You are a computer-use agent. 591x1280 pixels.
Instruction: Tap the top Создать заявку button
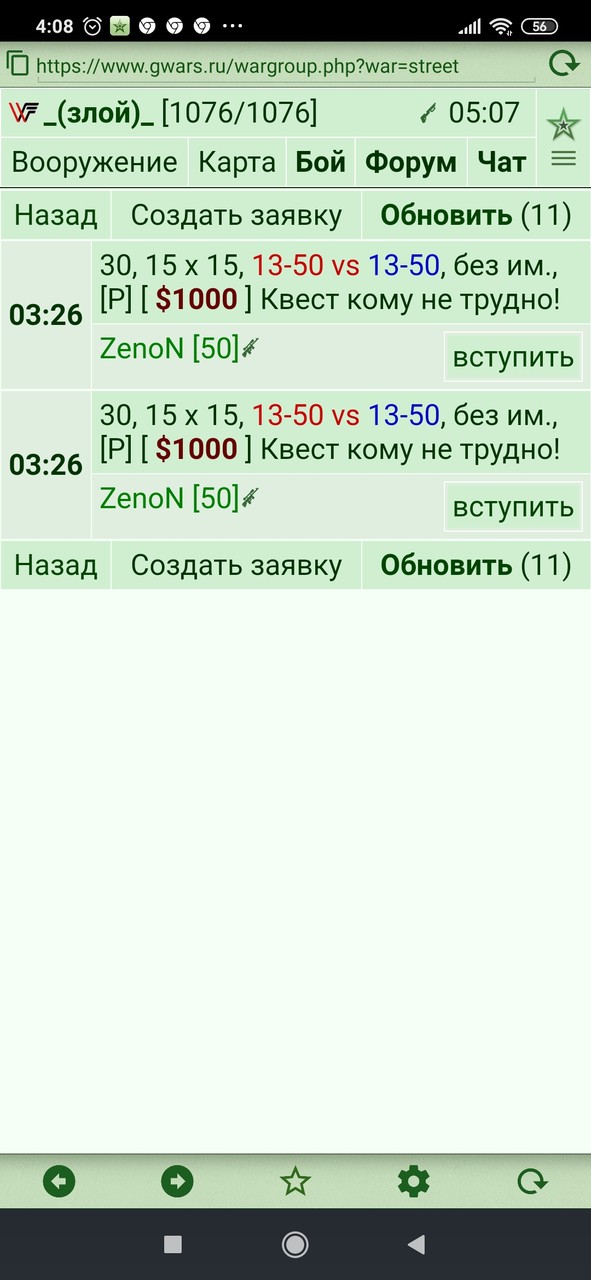(x=236, y=215)
